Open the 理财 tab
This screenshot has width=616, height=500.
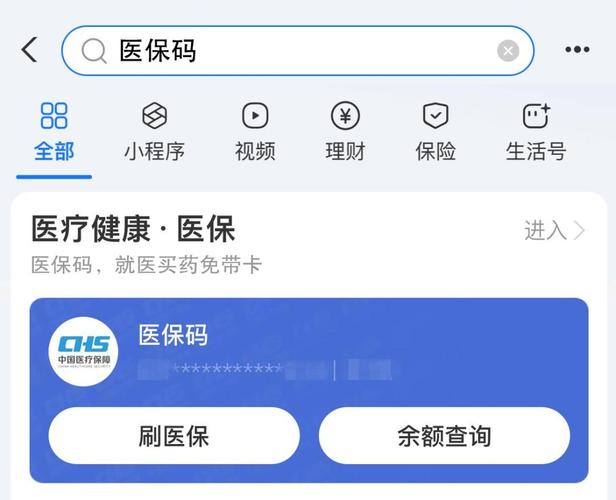point(345,132)
